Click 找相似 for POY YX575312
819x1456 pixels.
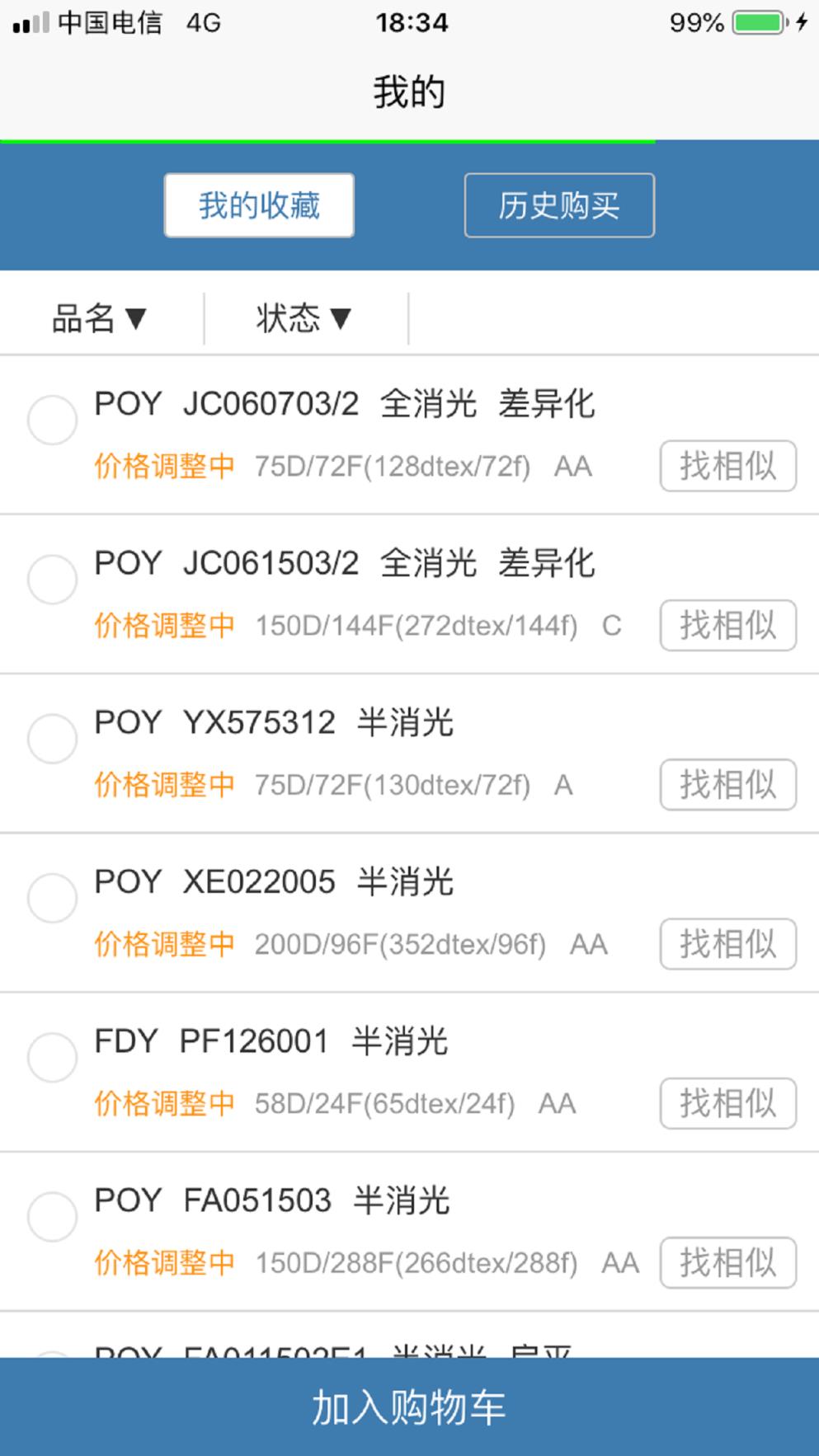click(x=727, y=785)
